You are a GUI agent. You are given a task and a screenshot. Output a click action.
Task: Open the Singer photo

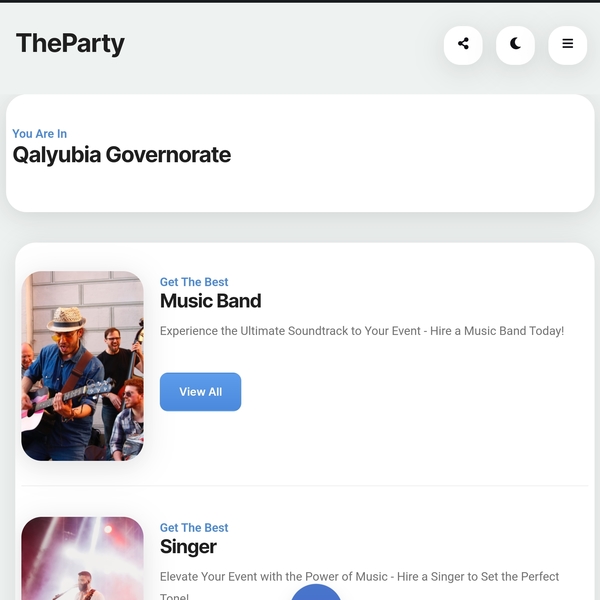(82, 558)
